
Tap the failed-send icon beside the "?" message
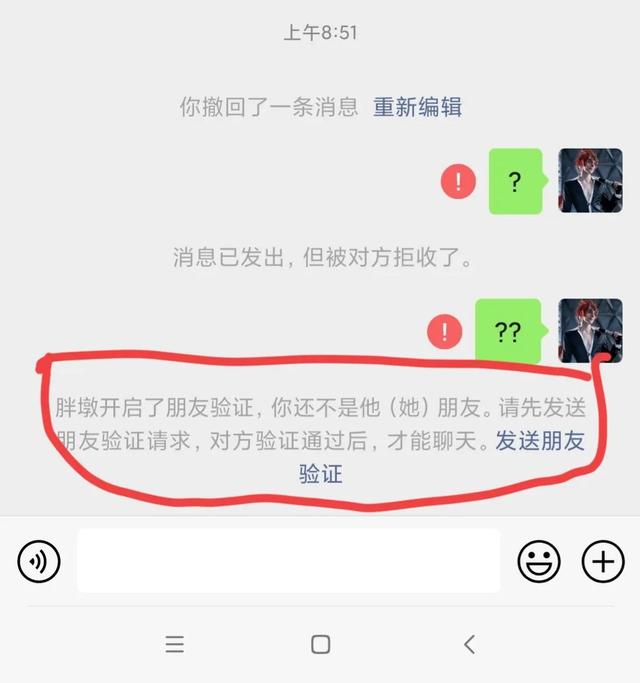[458, 181]
